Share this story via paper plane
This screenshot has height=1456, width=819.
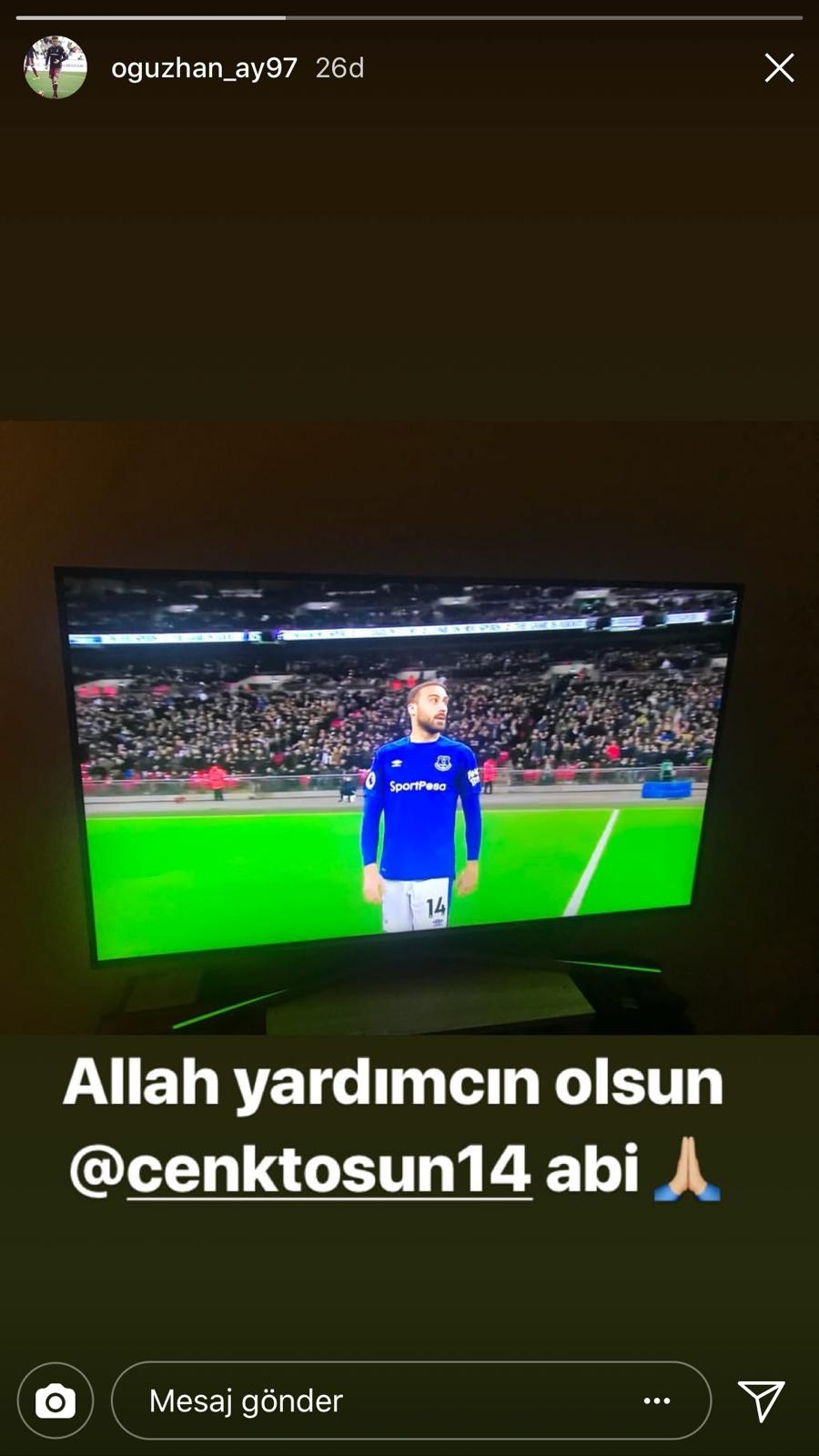[x=761, y=1400]
